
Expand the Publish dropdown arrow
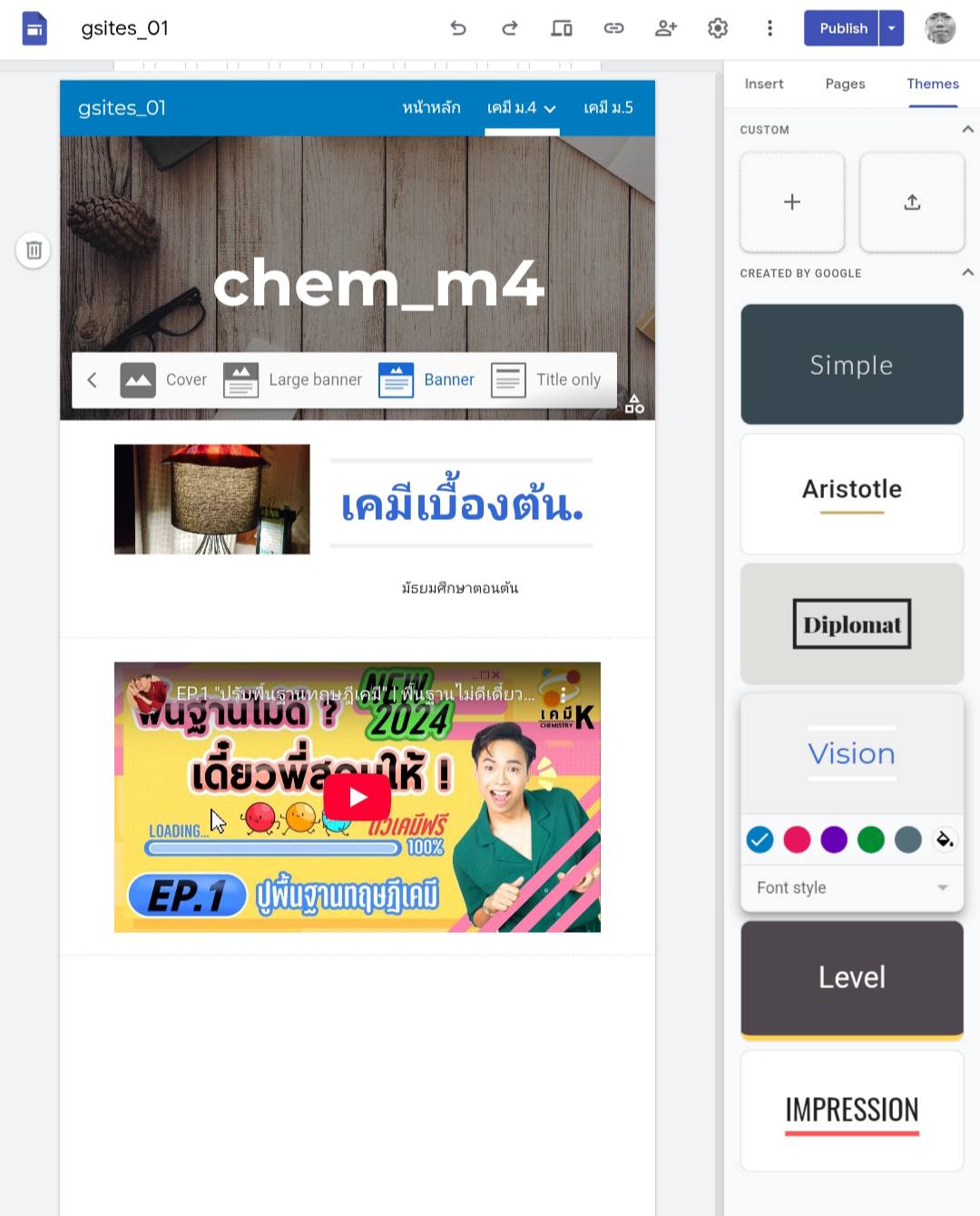(x=891, y=28)
